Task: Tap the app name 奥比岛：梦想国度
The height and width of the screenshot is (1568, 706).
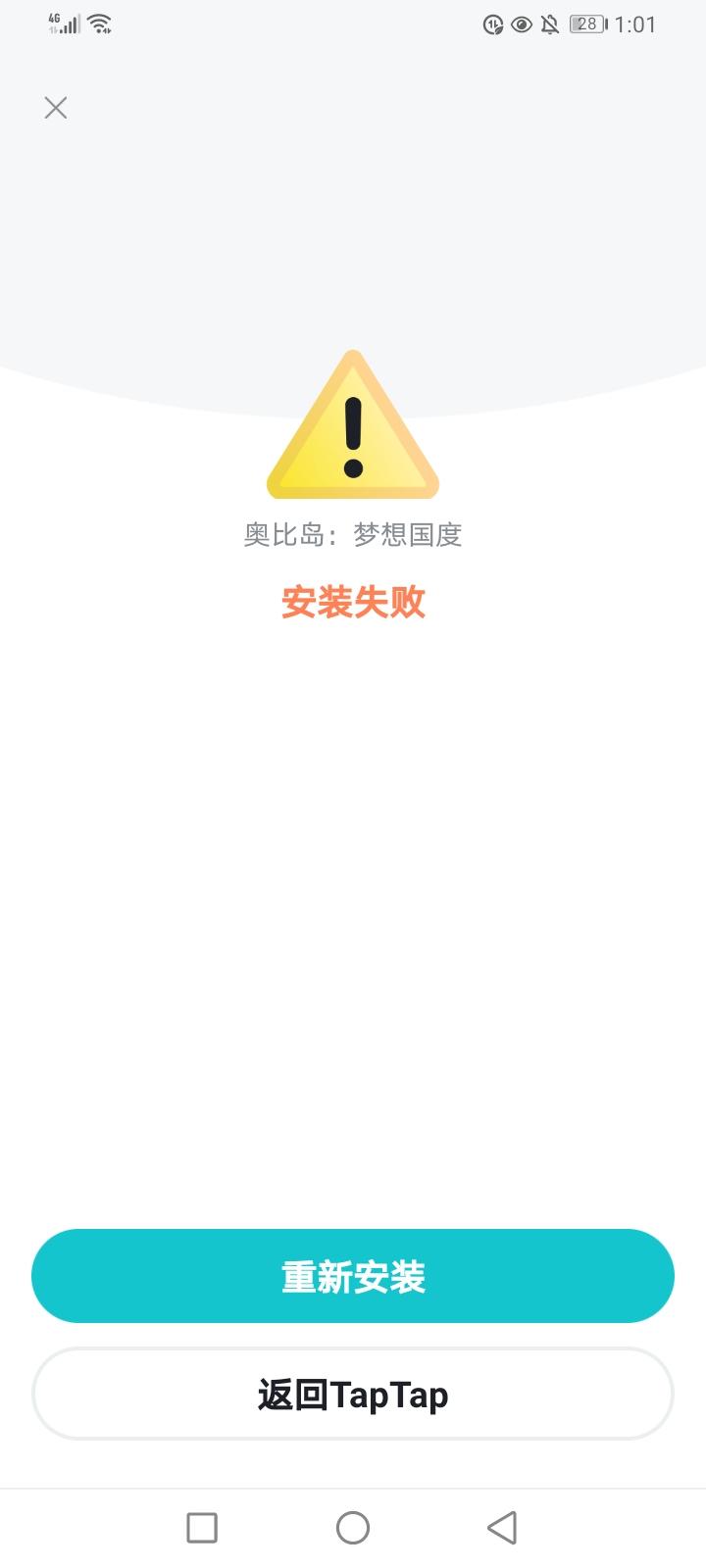Action: tap(353, 535)
